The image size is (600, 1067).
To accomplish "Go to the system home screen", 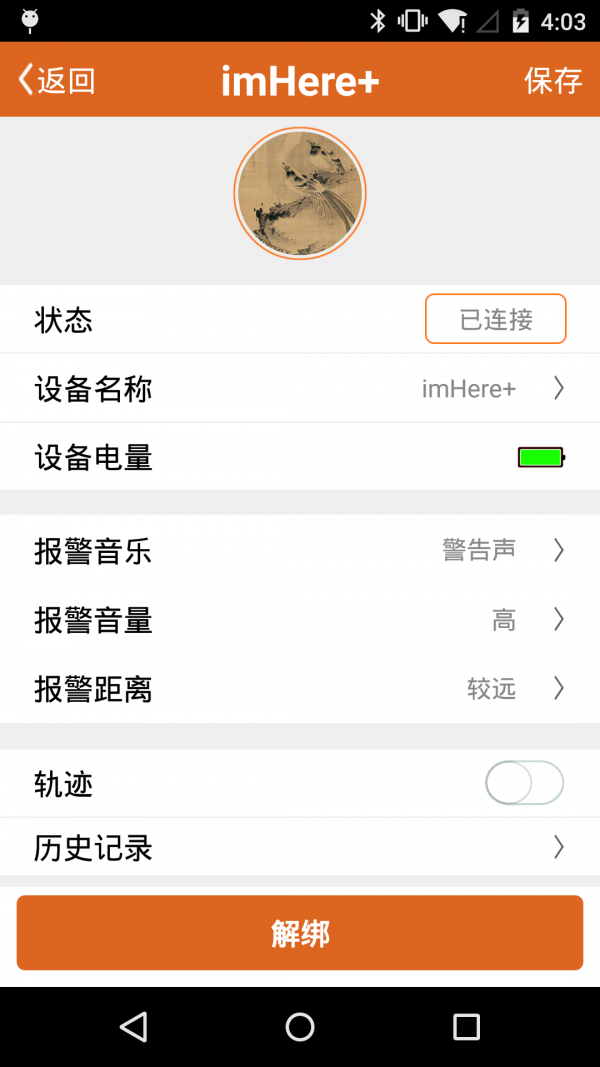I will point(300,1026).
